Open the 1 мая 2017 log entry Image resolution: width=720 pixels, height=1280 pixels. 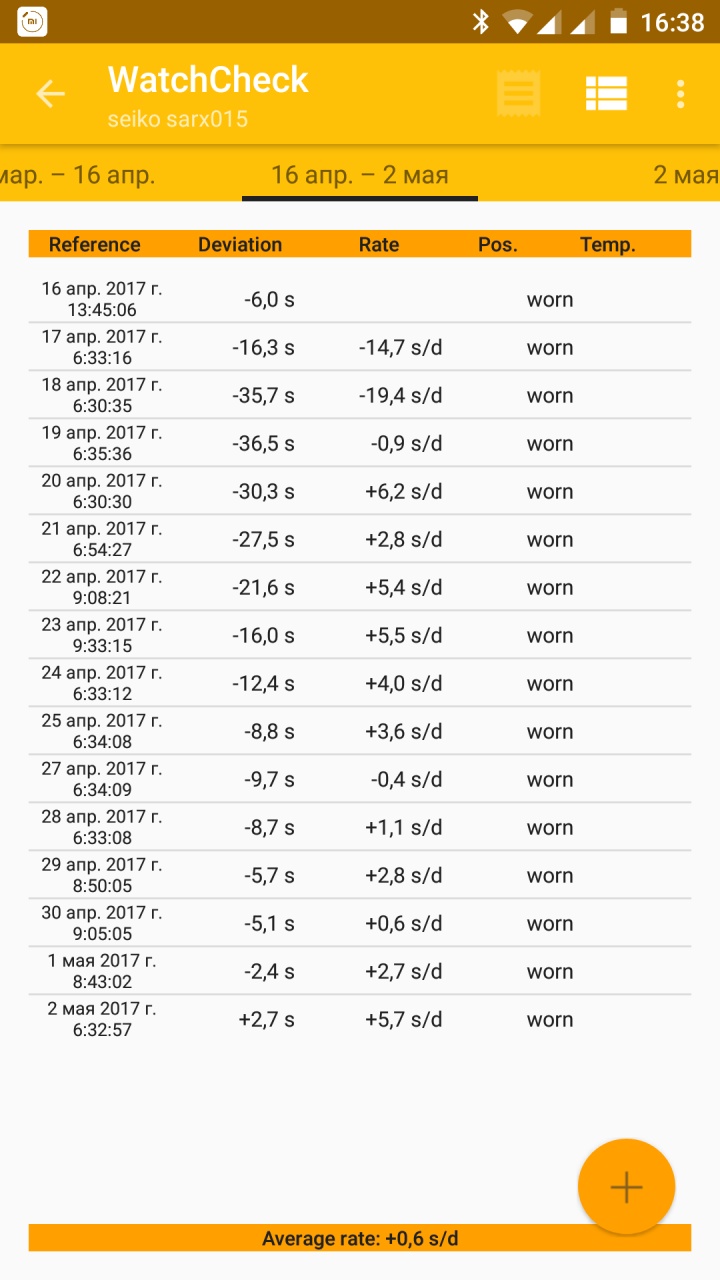[x=360, y=971]
